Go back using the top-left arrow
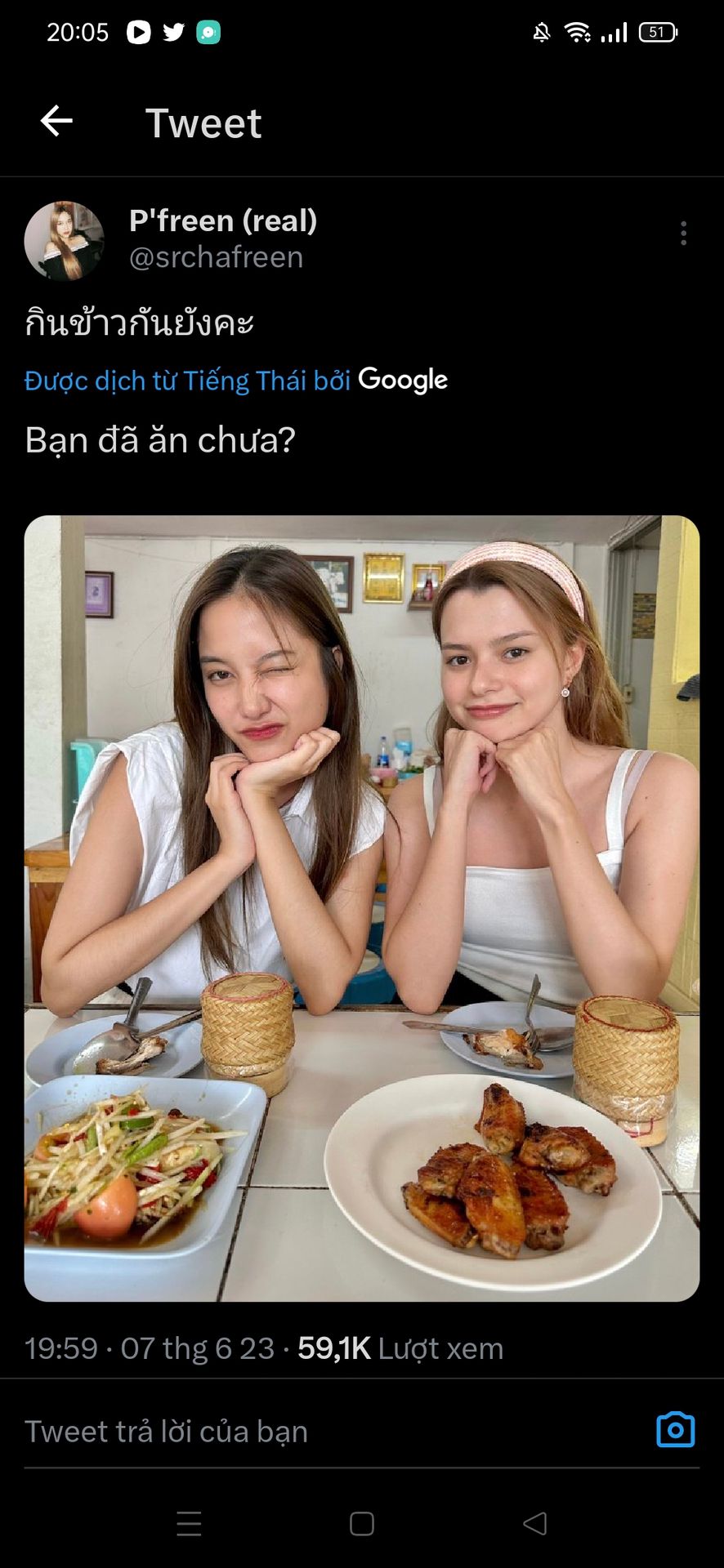724x1568 pixels. pos(56,122)
